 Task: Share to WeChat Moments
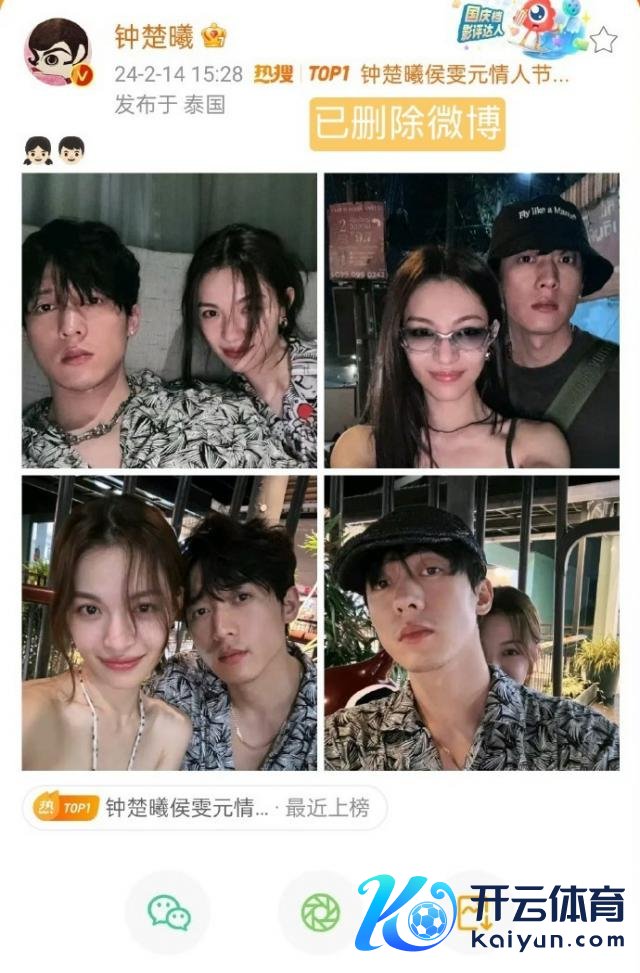(x=320, y=912)
